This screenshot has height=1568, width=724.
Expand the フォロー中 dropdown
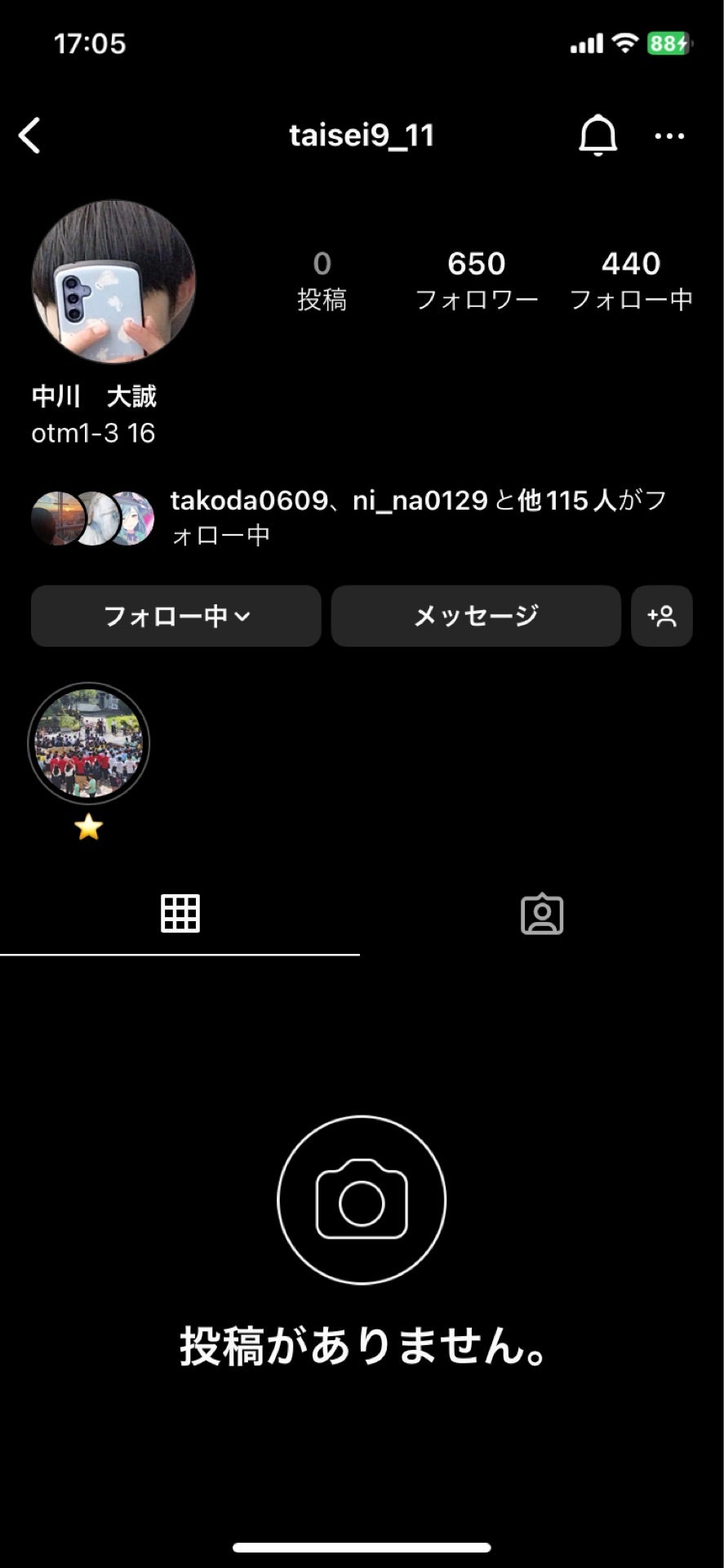click(x=175, y=617)
